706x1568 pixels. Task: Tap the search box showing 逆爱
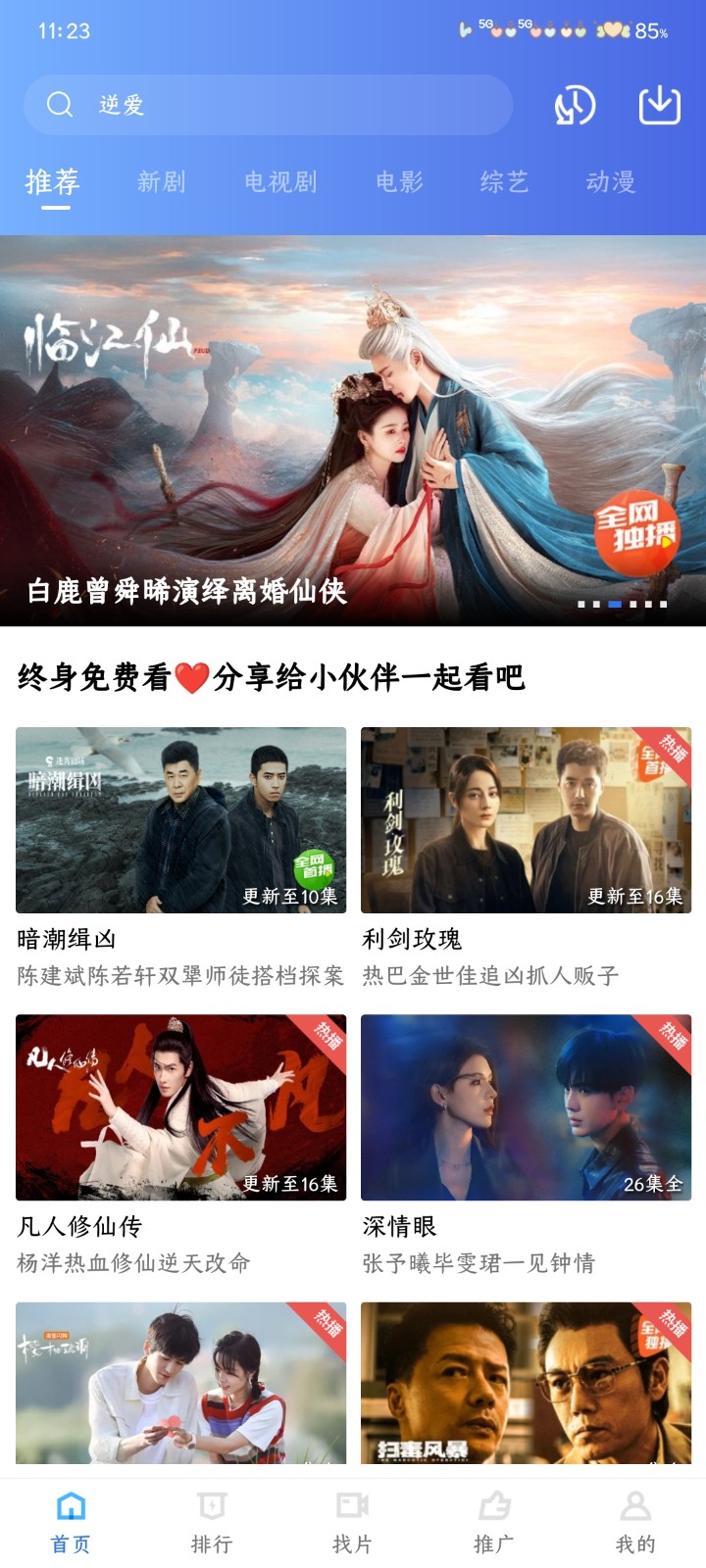coord(267,105)
